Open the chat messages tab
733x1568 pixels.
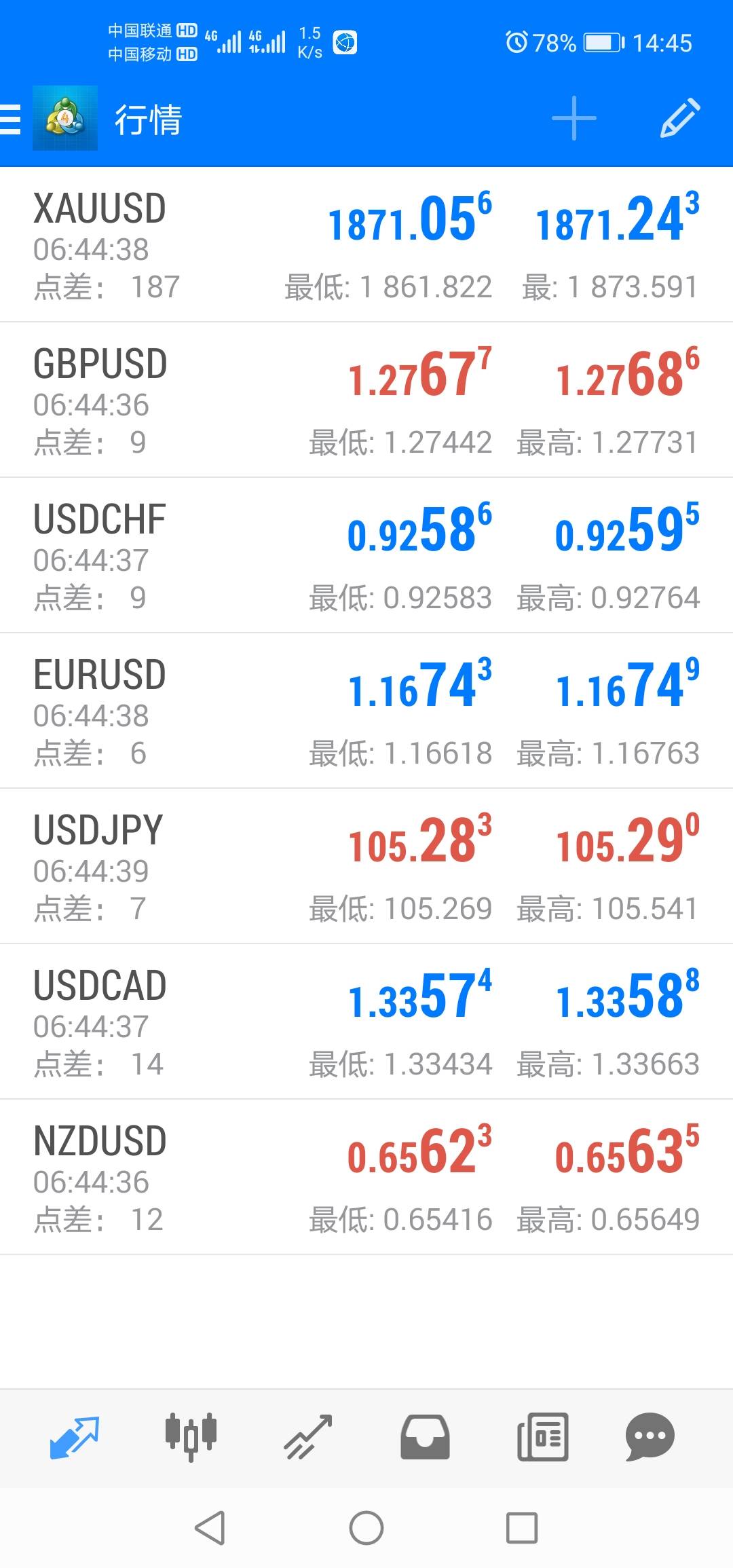pos(650,1436)
